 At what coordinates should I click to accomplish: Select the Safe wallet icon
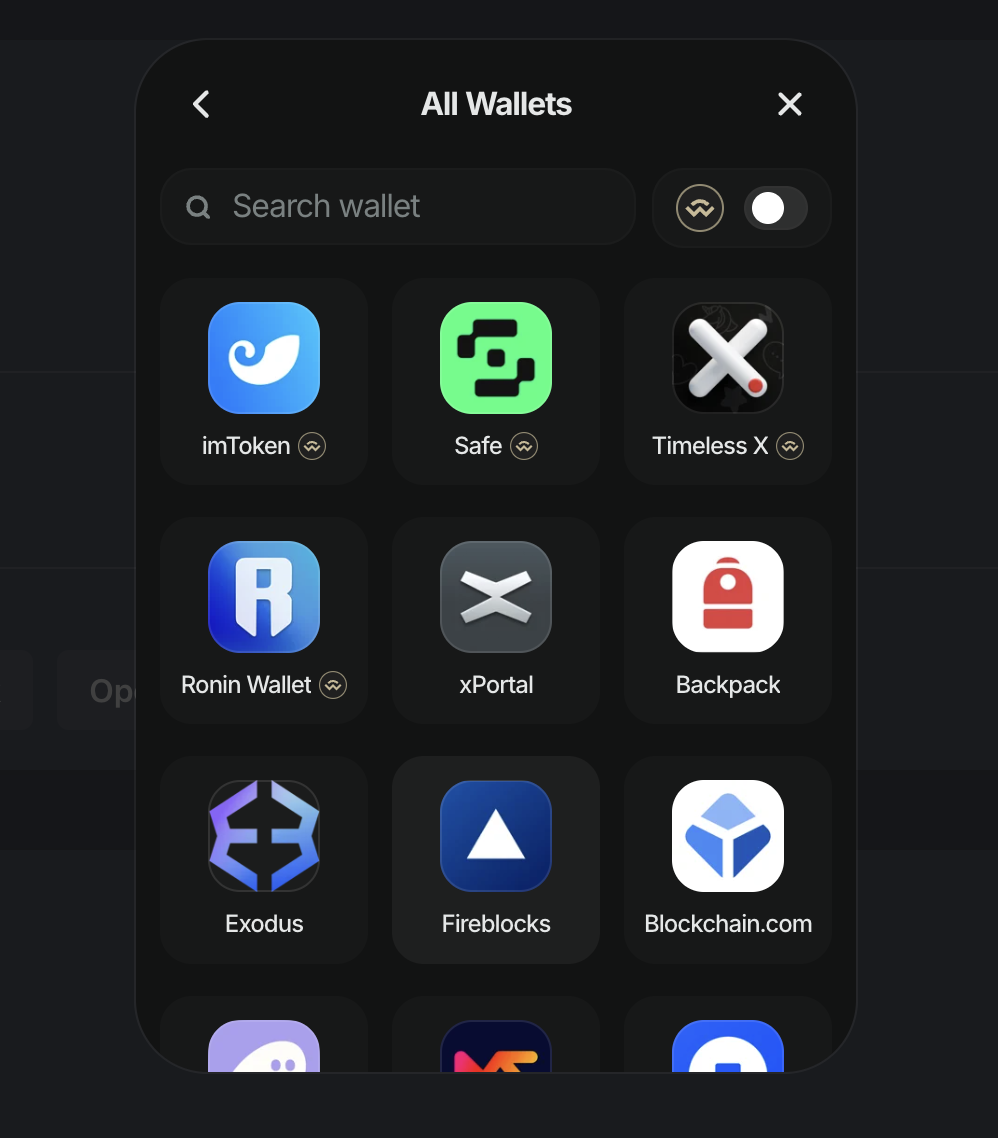click(495, 357)
